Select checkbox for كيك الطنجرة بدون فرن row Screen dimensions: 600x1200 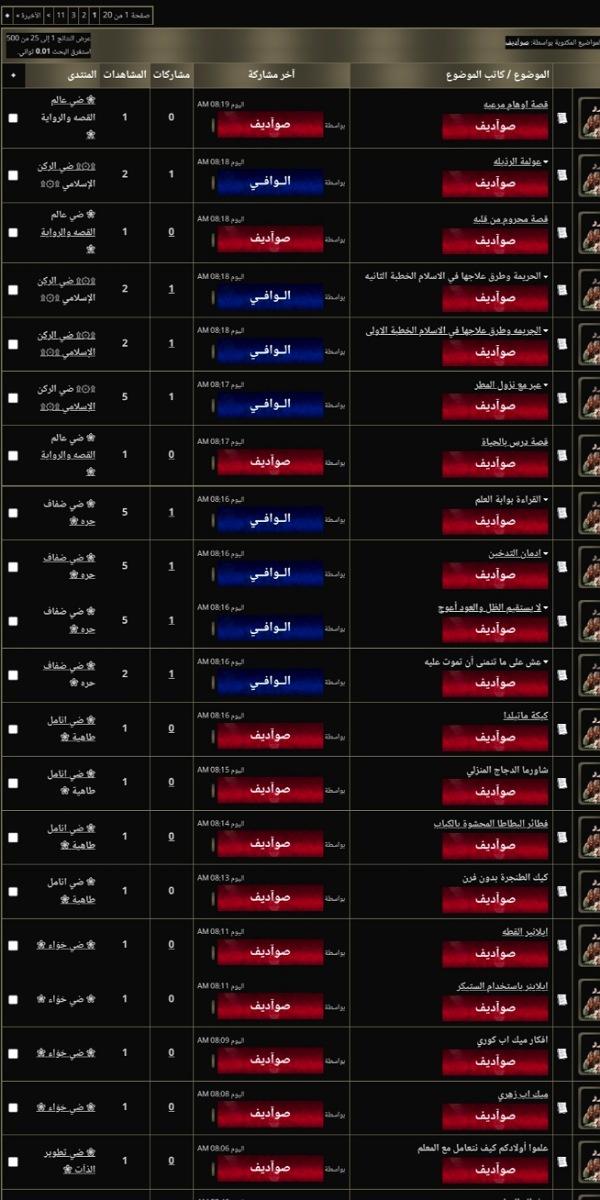pos(13,891)
